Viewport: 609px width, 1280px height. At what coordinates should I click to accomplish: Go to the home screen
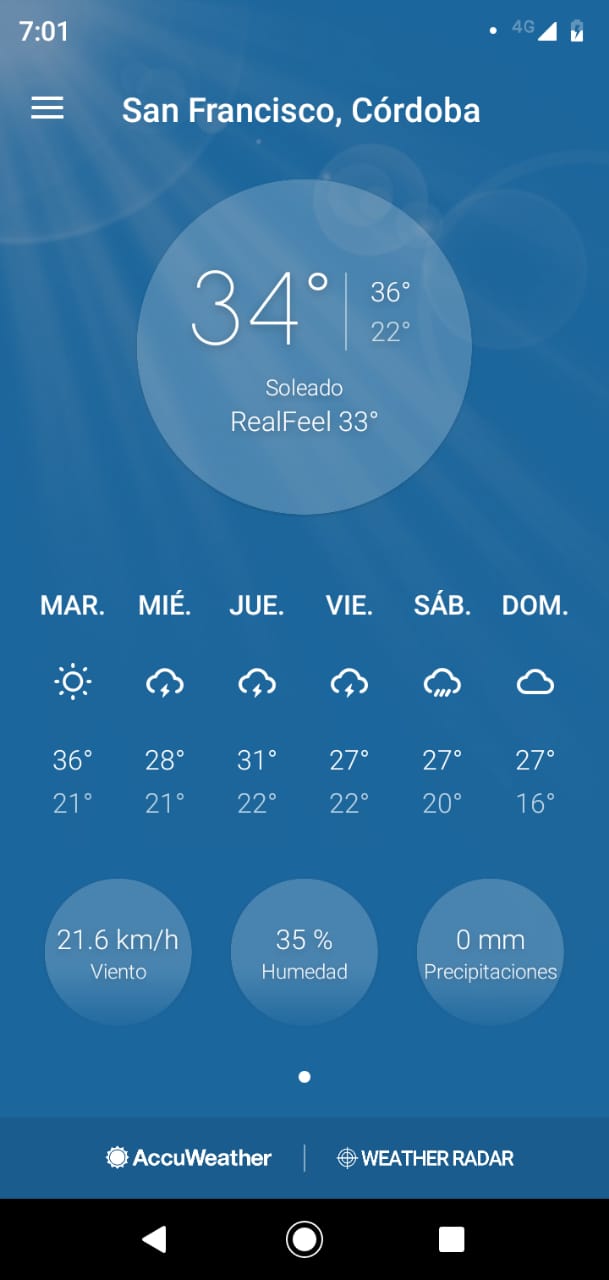coord(304,1240)
